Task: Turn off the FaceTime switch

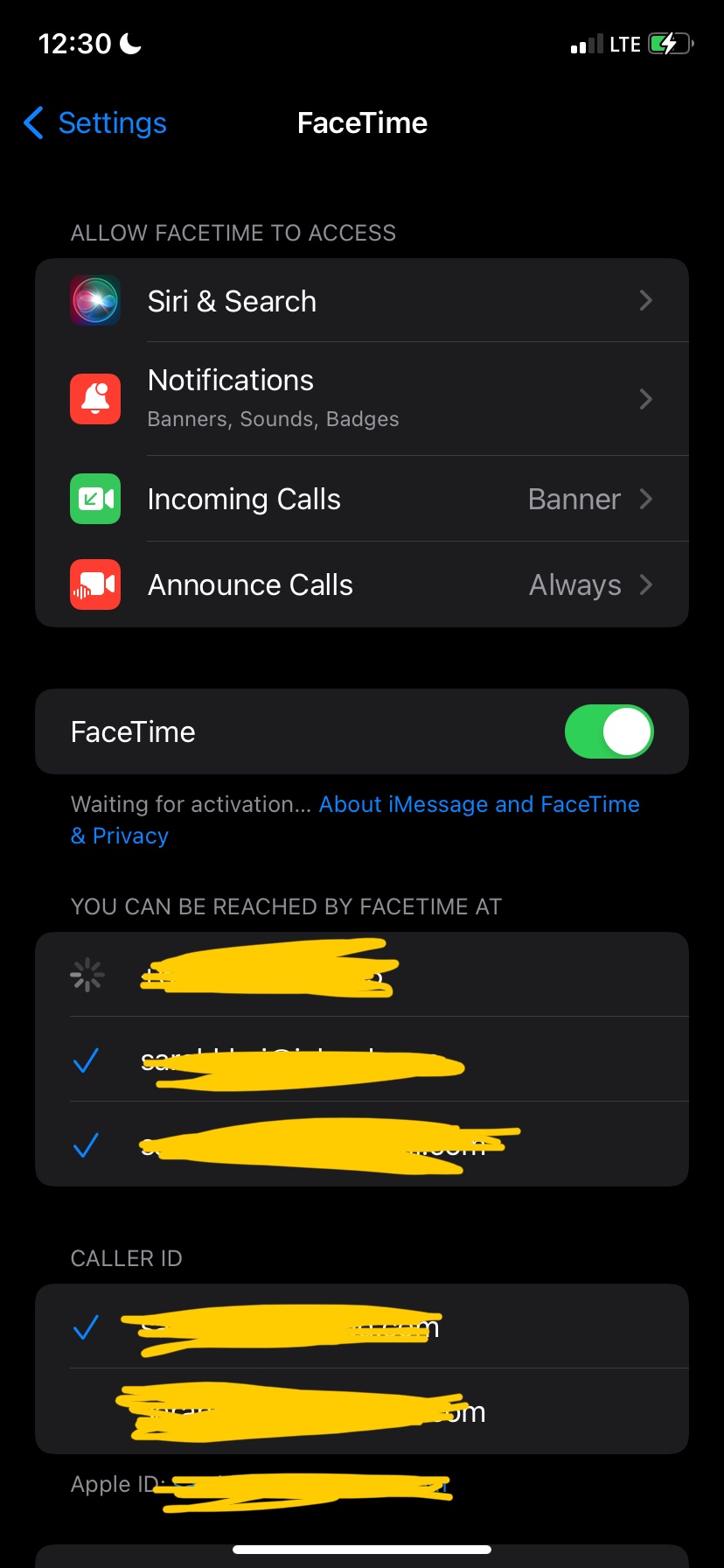Action: pos(609,731)
